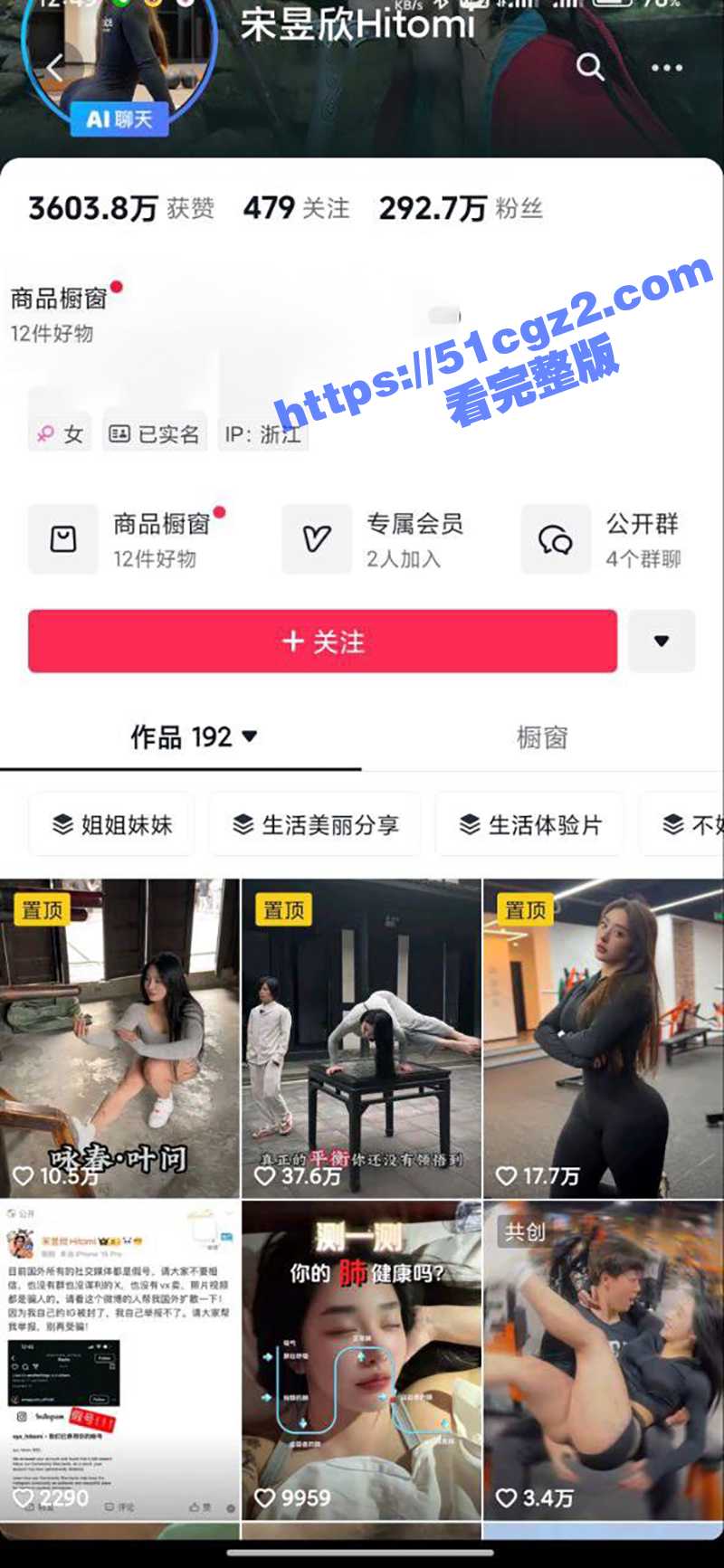Tap the red +关注 follow button
The width and height of the screenshot is (724, 1568).
coord(321,643)
